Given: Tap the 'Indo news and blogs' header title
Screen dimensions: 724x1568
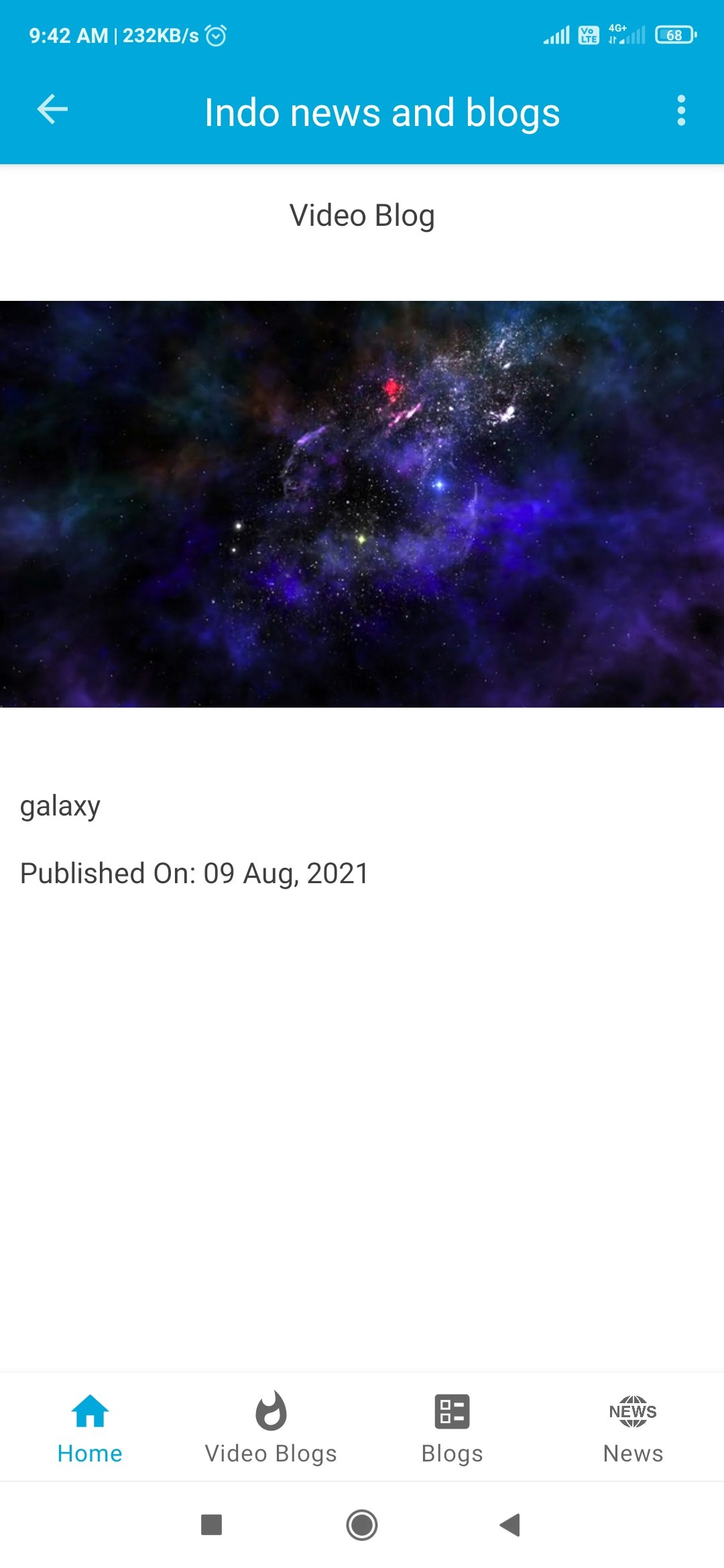Looking at the screenshot, I should coord(382,111).
